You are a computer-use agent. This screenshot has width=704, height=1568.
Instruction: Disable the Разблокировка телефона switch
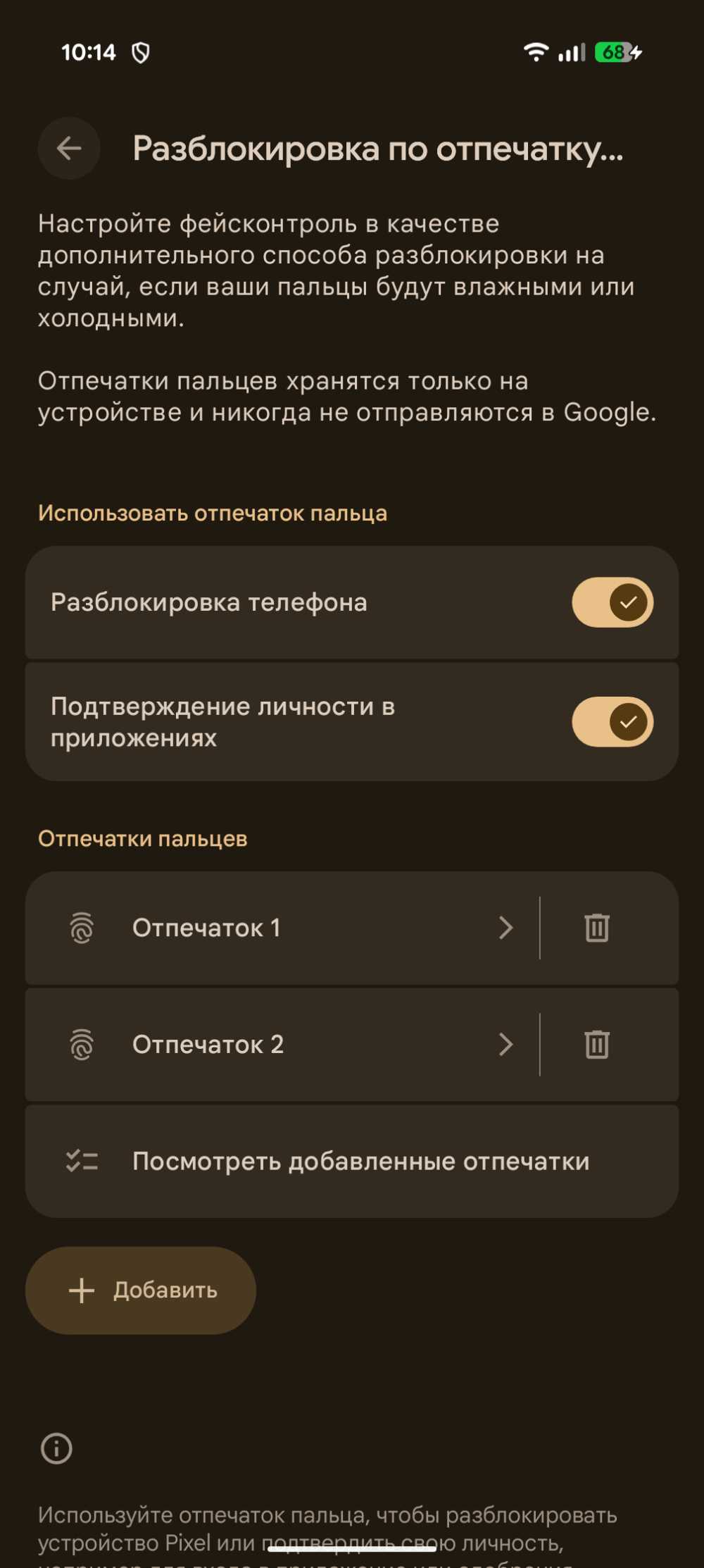tap(612, 602)
